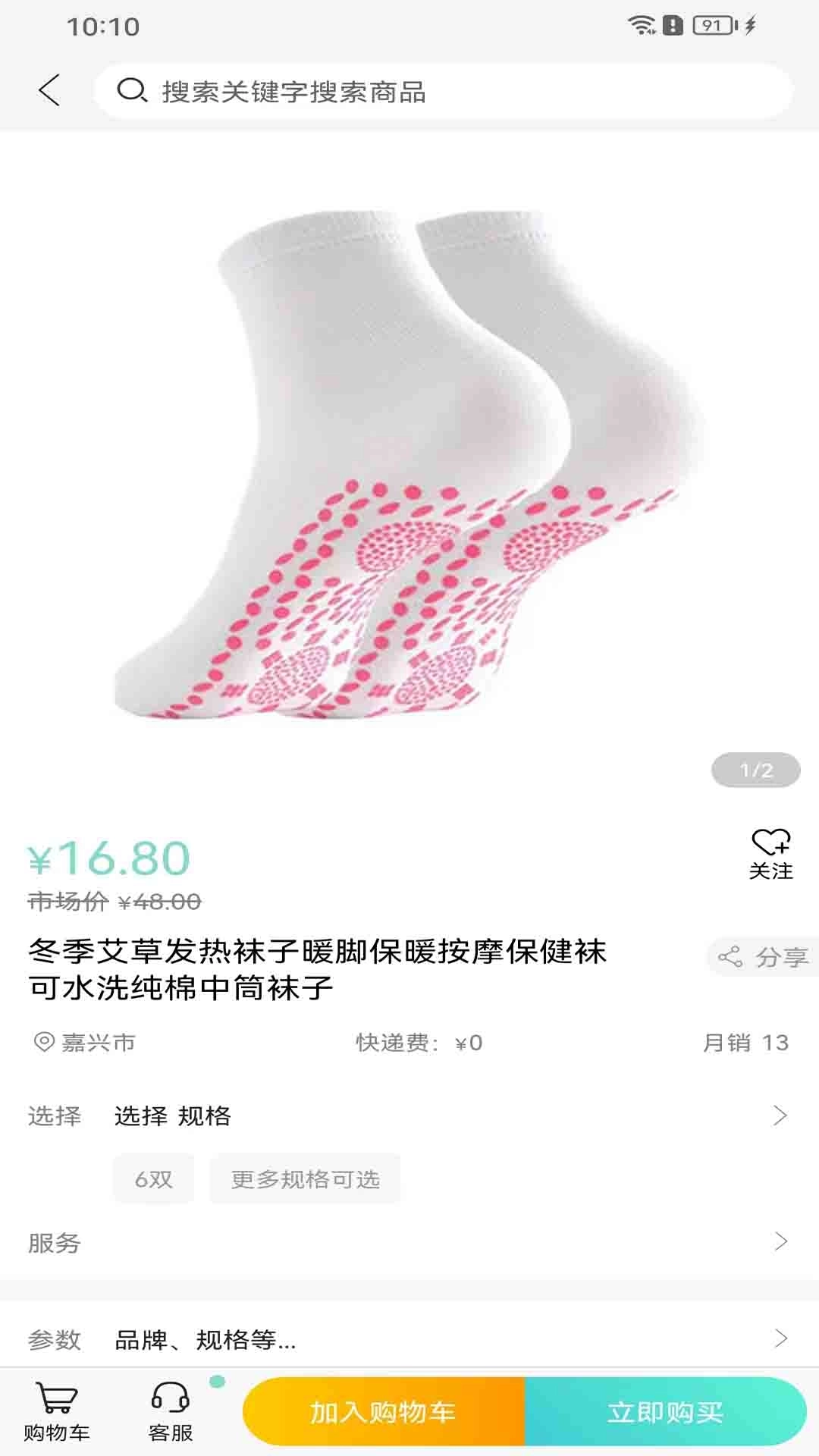
Task: Tap the 1/2 image page indicator
Action: 754,770
